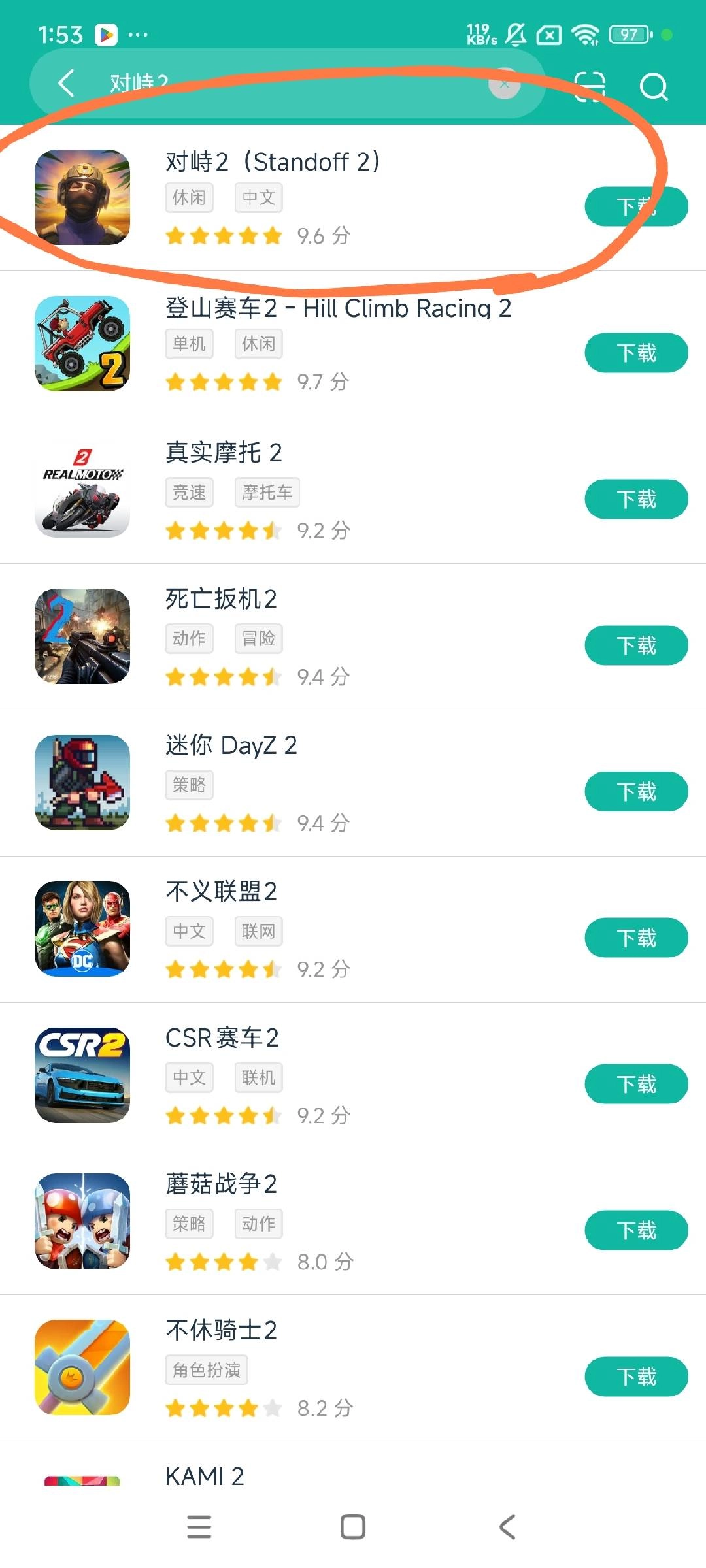Viewport: 706px width, 1568px height.
Task: Open the 不休骑士2 game page
Action: click(x=221, y=1331)
